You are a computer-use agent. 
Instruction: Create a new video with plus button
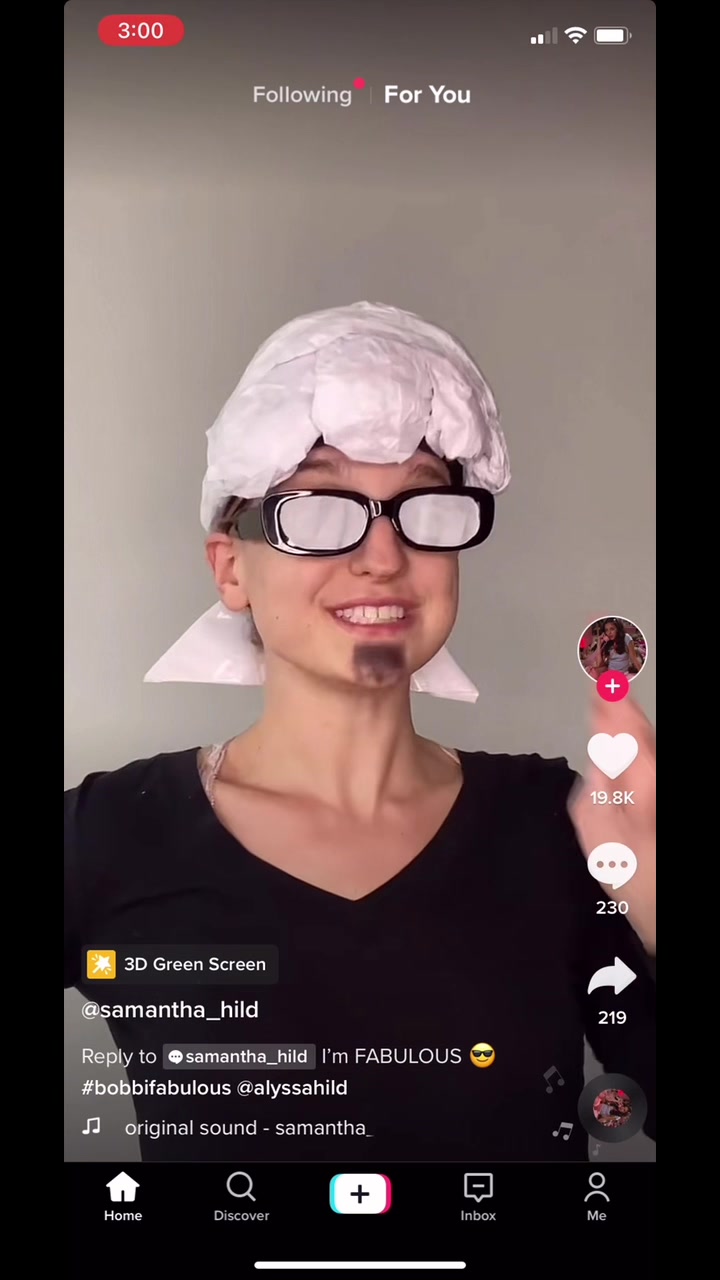[360, 1194]
